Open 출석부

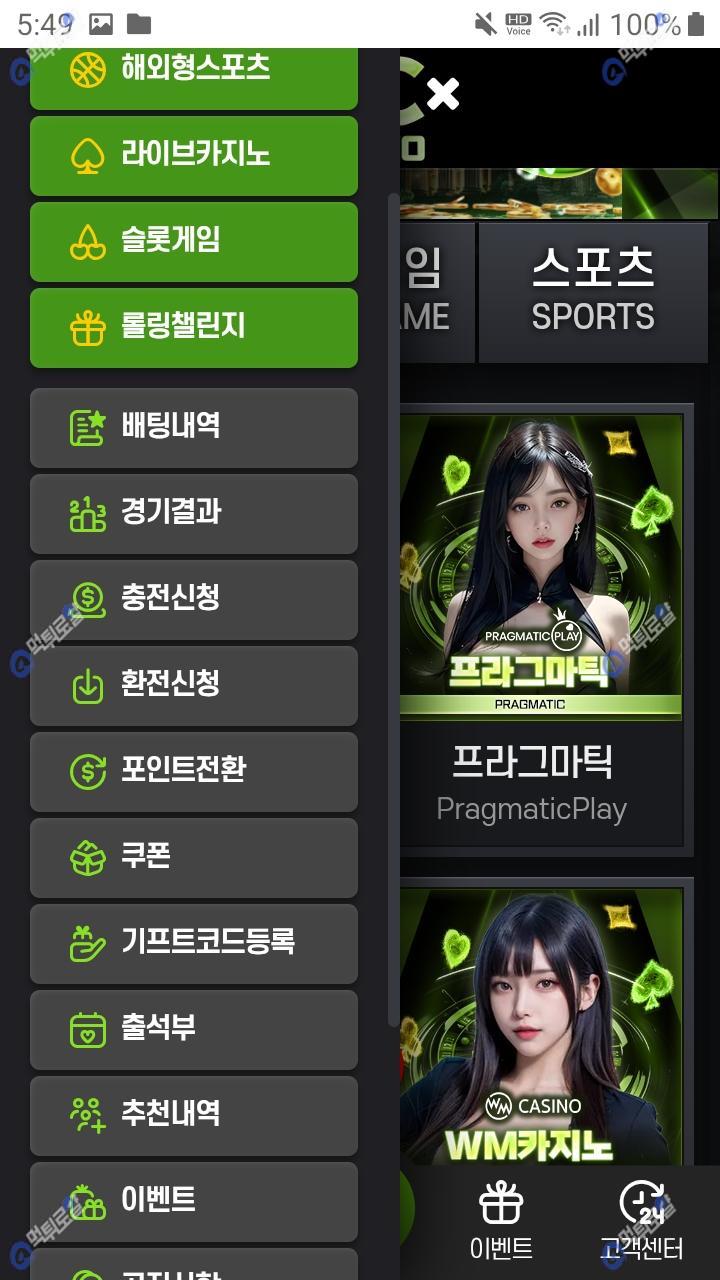[194, 1030]
